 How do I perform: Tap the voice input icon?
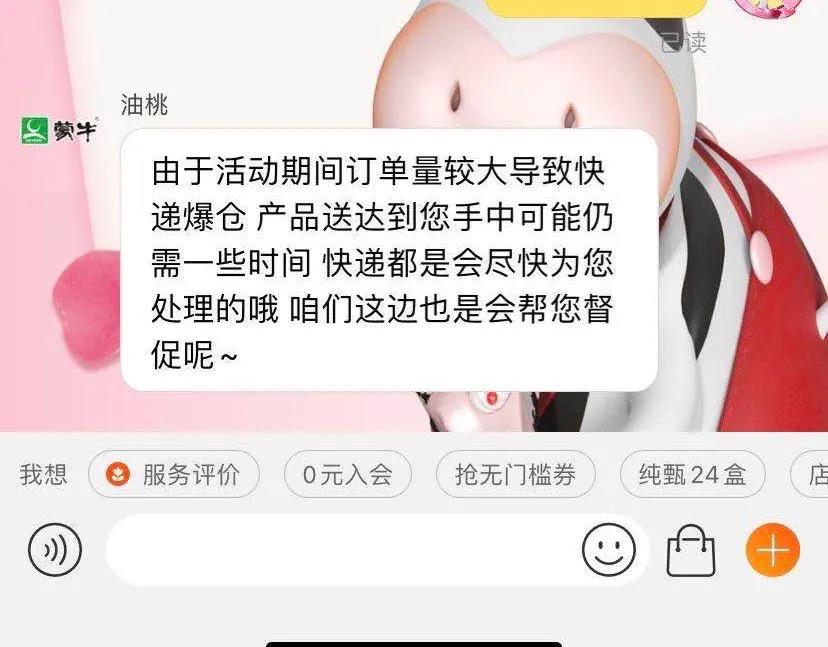coord(54,550)
